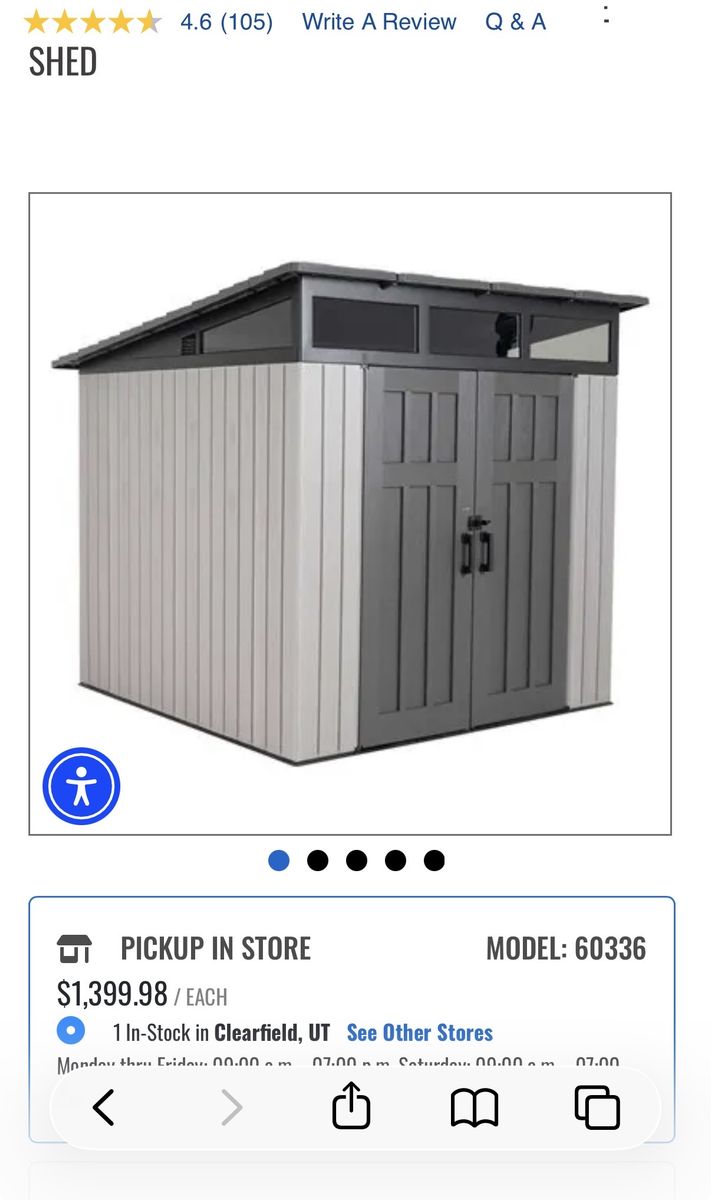
Task: Open the star rating reviews
Action: click(92, 21)
